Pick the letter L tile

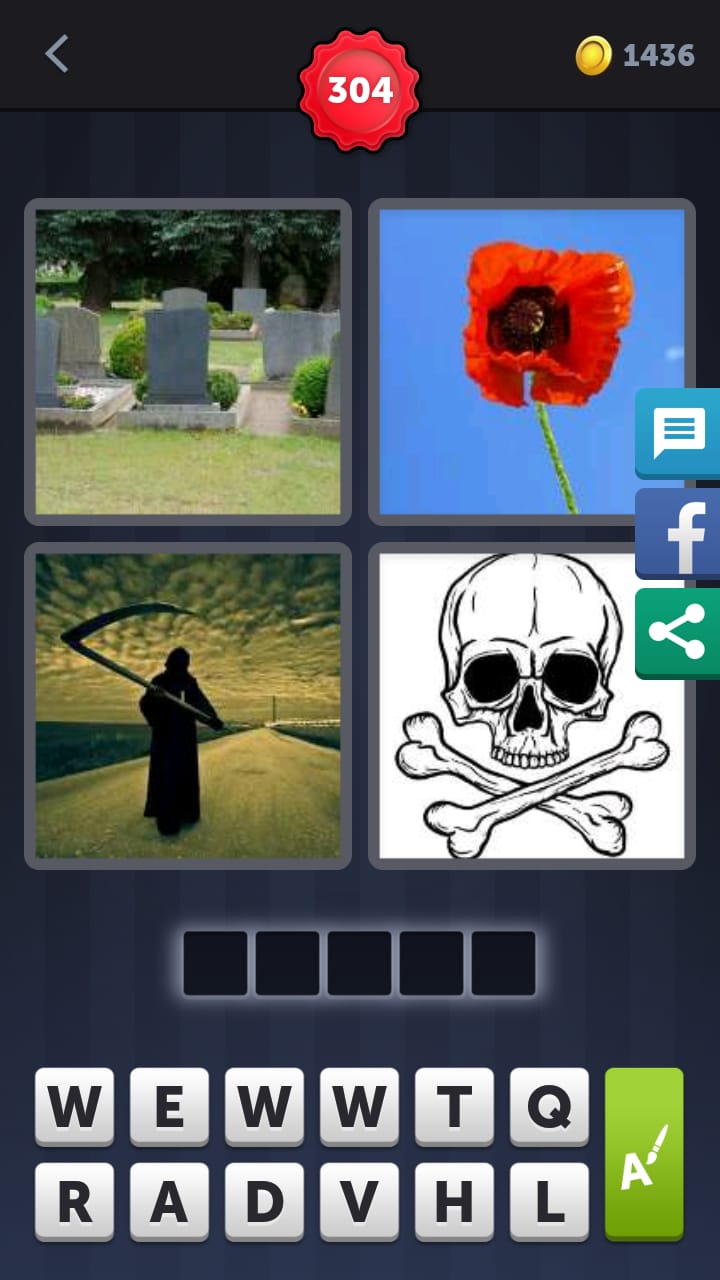click(x=549, y=1201)
